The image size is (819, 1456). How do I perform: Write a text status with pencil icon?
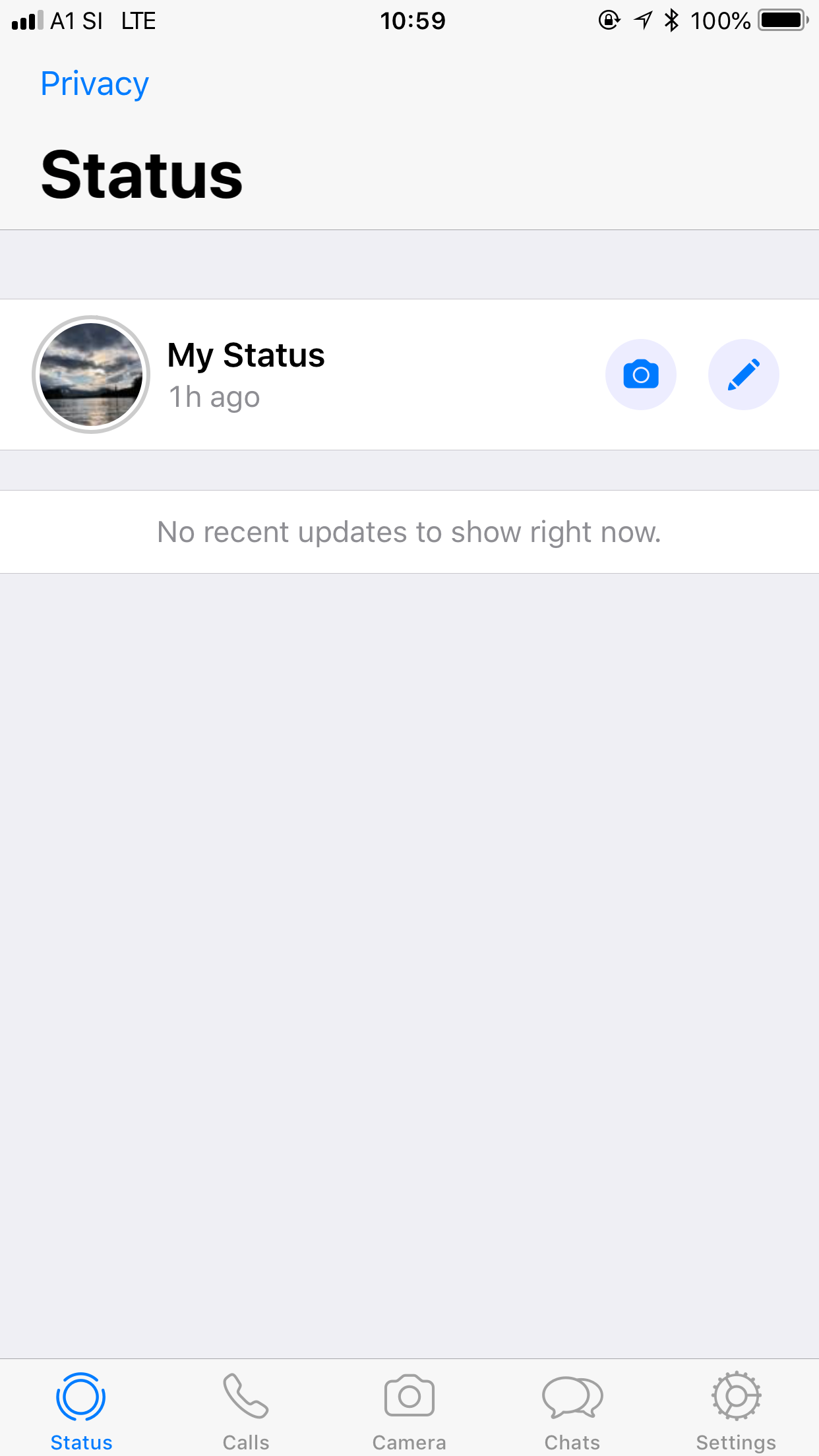(x=743, y=375)
